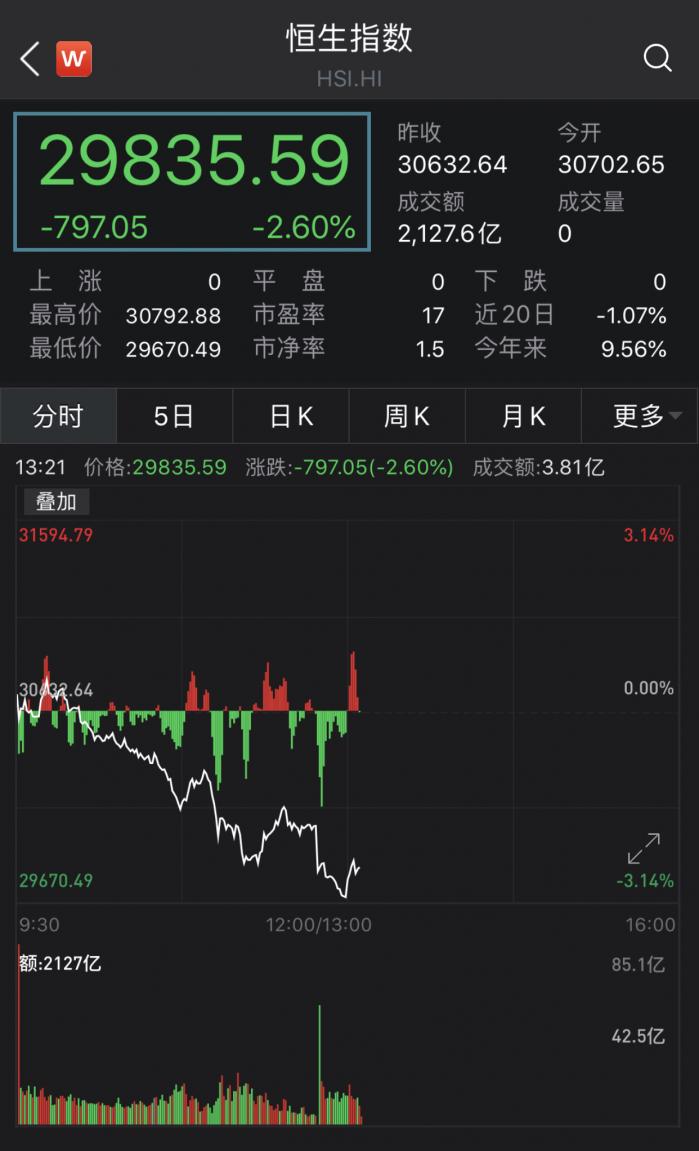This screenshot has height=1151, width=699.
Task: Open search with the magnifier icon
Action: coord(657,58)
